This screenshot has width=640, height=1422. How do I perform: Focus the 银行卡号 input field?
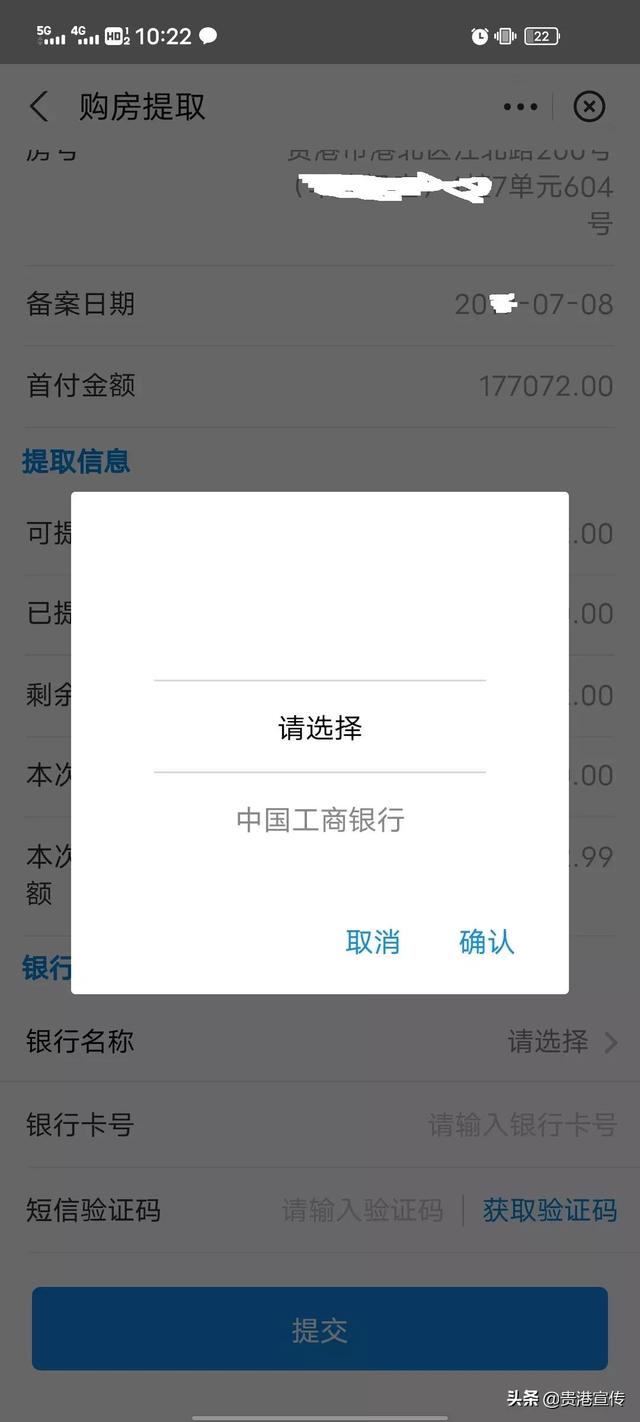point(522,1125)
